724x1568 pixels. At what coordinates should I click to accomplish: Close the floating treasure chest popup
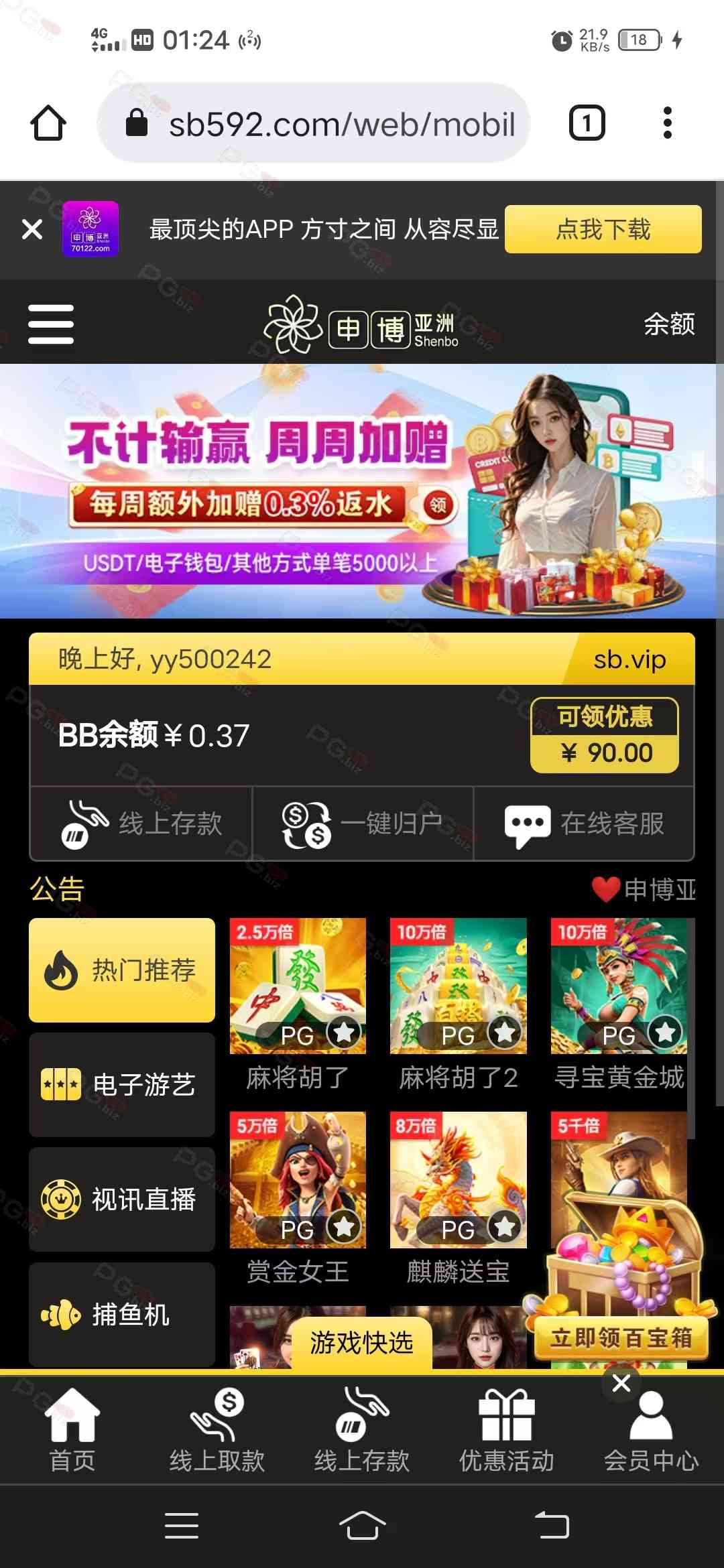[621, 1383]
